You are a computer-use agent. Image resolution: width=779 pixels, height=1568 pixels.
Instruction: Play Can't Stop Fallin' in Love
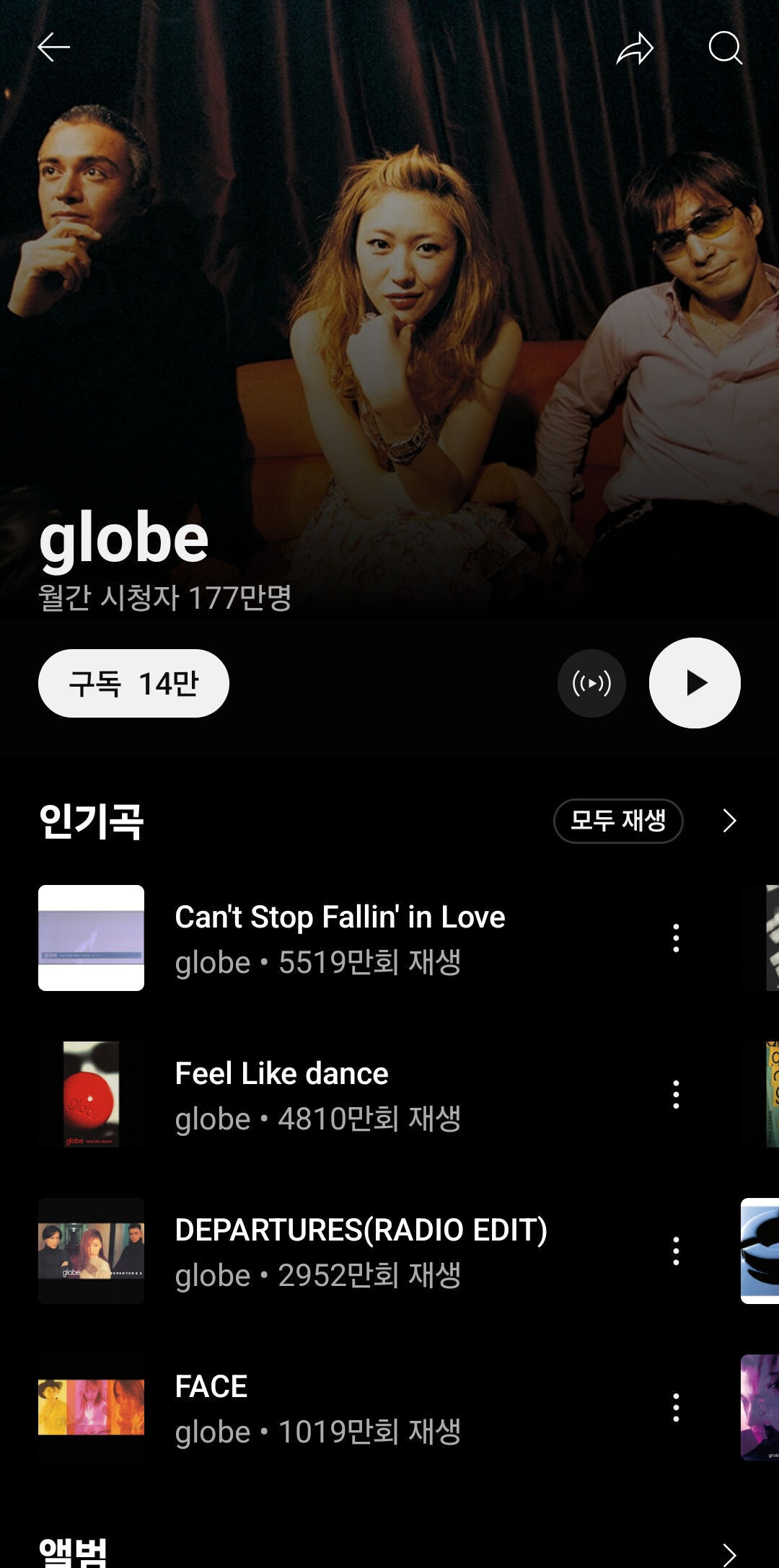tap(339, 938)
